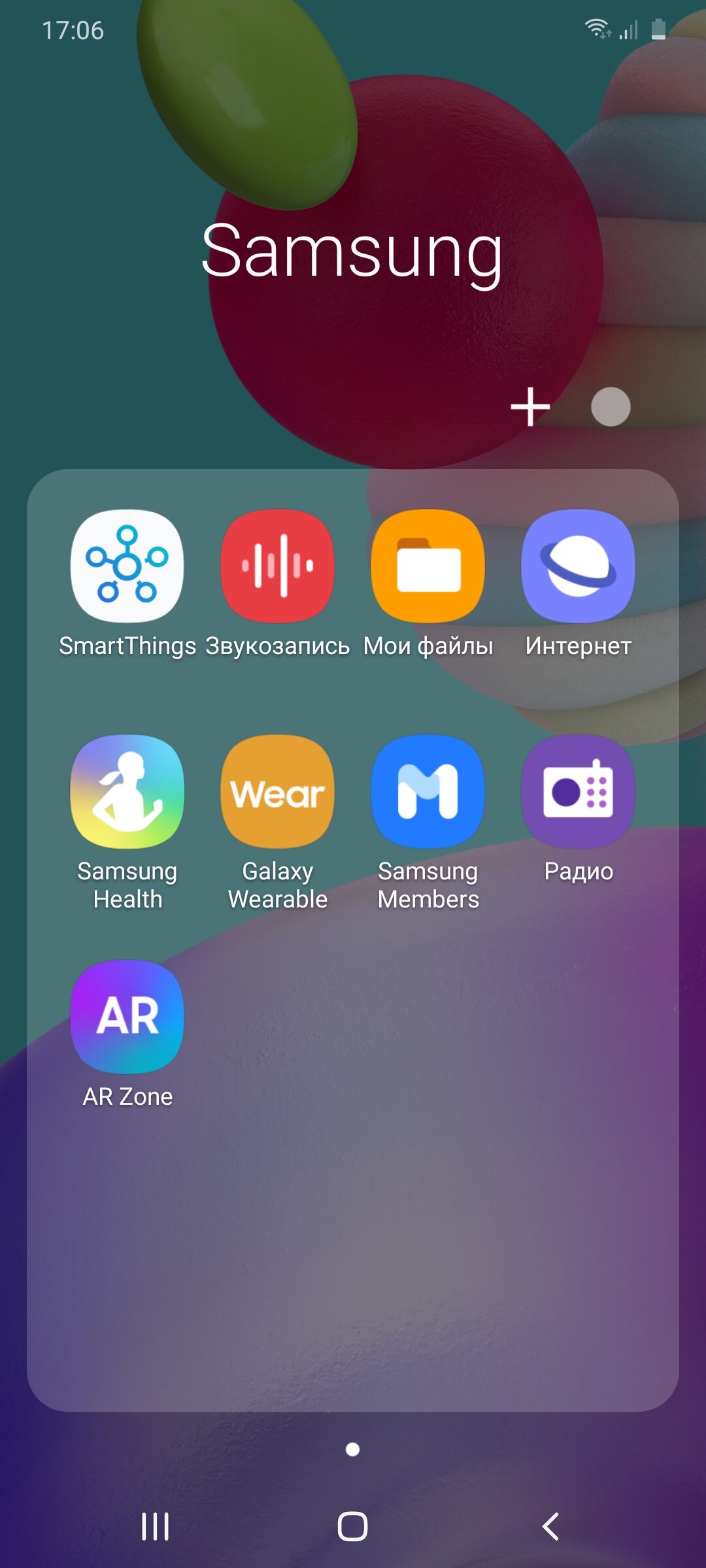The width and height of the screenshot is (706, 1568).
Task: Add apps to folder with plus button
Action: tap(530, 407)
